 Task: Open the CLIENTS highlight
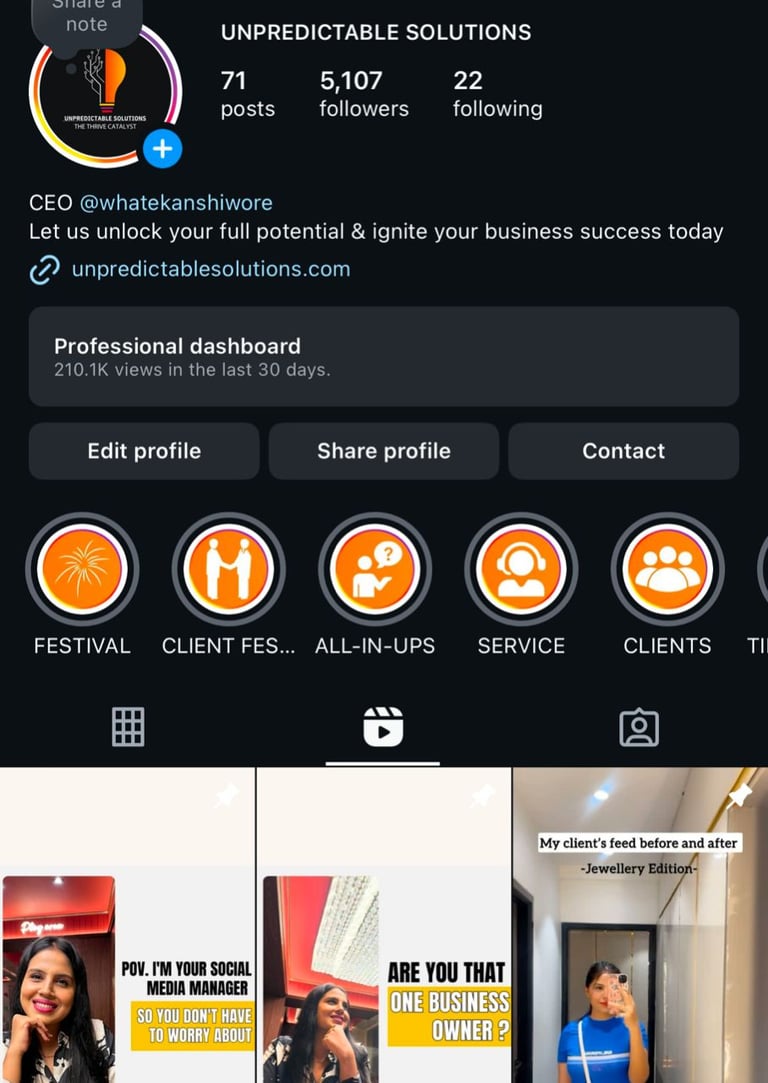pyautogui.click(x=667, y=569)
